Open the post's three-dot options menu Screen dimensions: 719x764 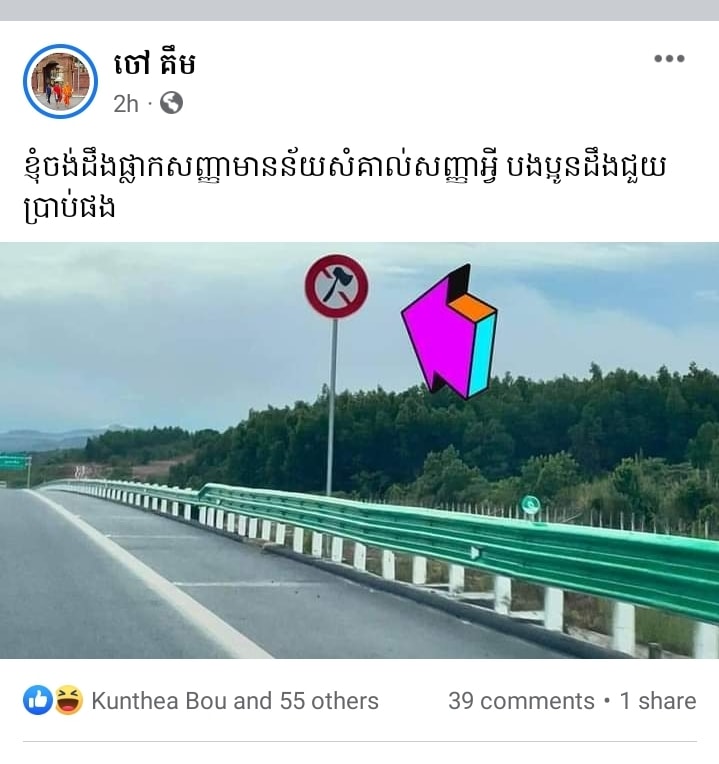(669, 59)
